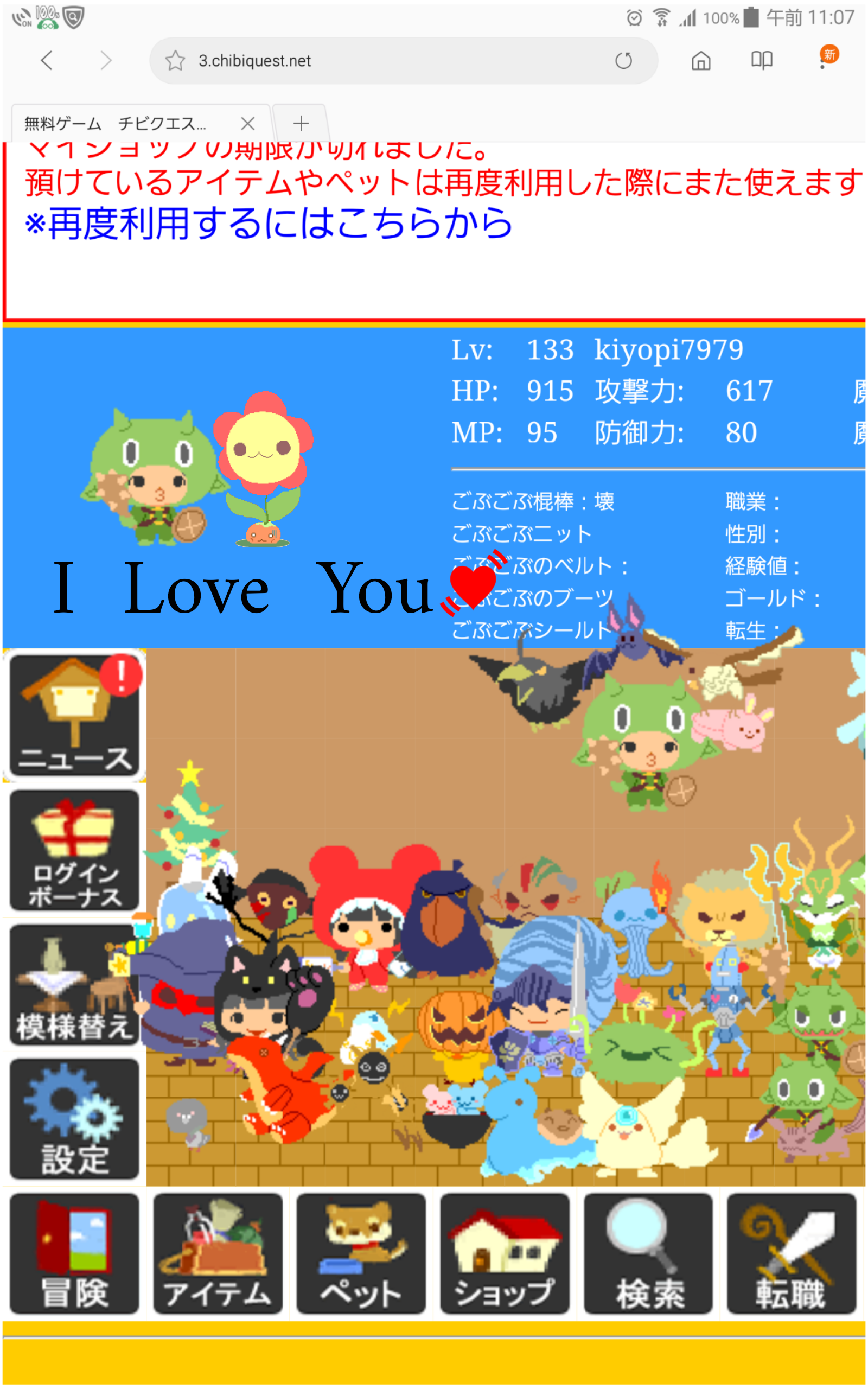This screenshot has height=1389, width=868.
Task: View the ペット section
Action: (361, 1253)
